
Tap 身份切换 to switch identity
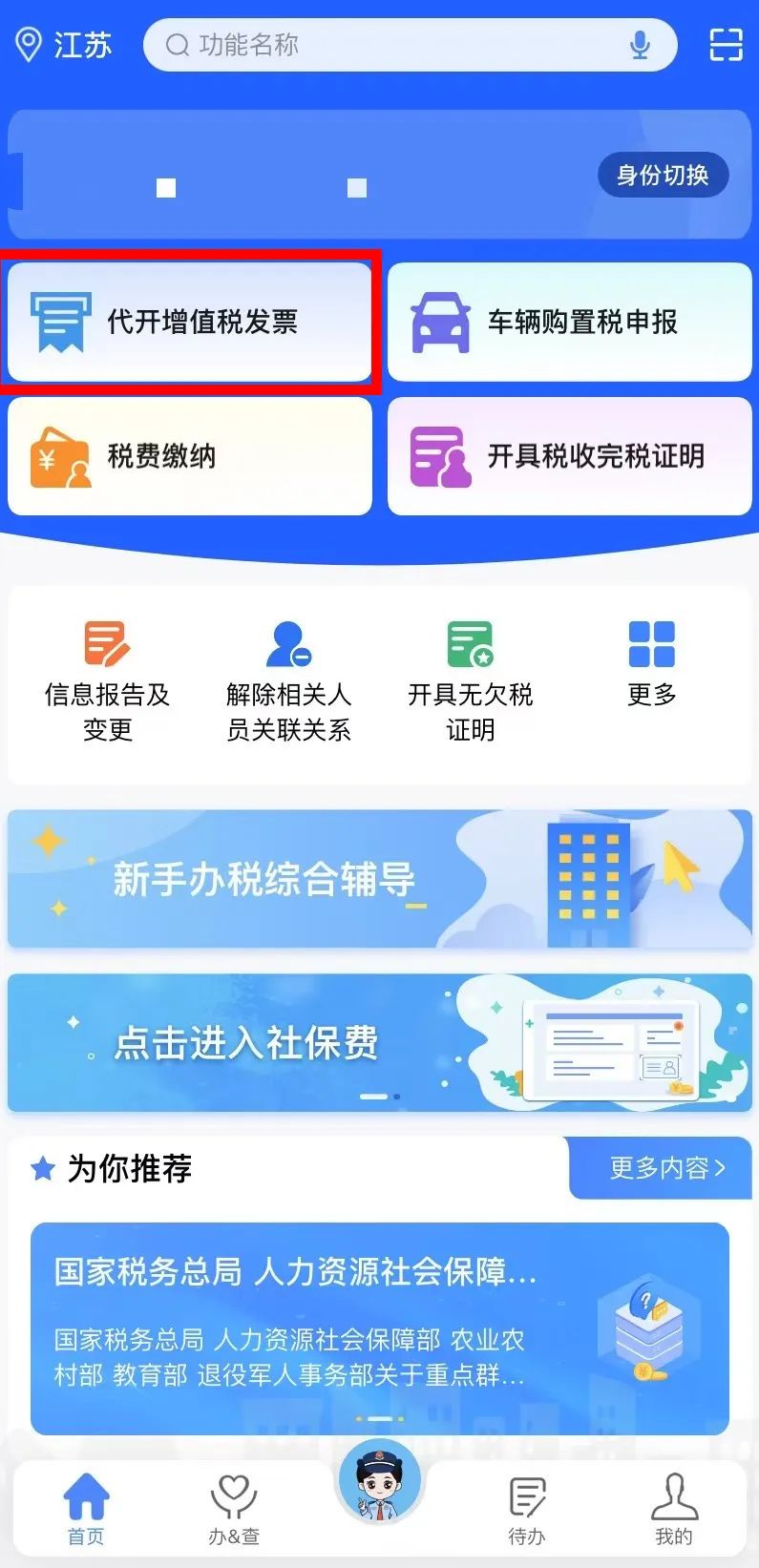(664, 175)
